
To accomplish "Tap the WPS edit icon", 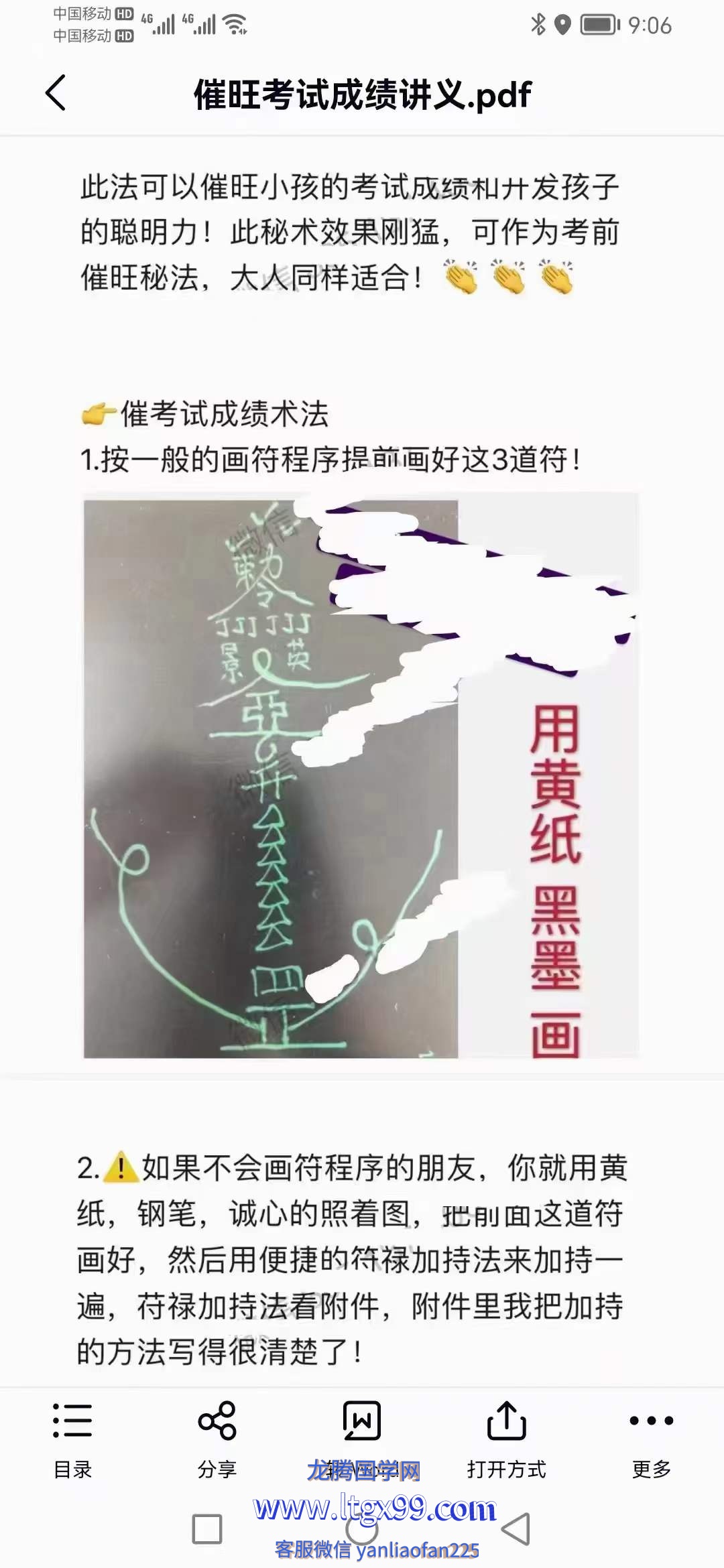I will (x=362, y=1421).
